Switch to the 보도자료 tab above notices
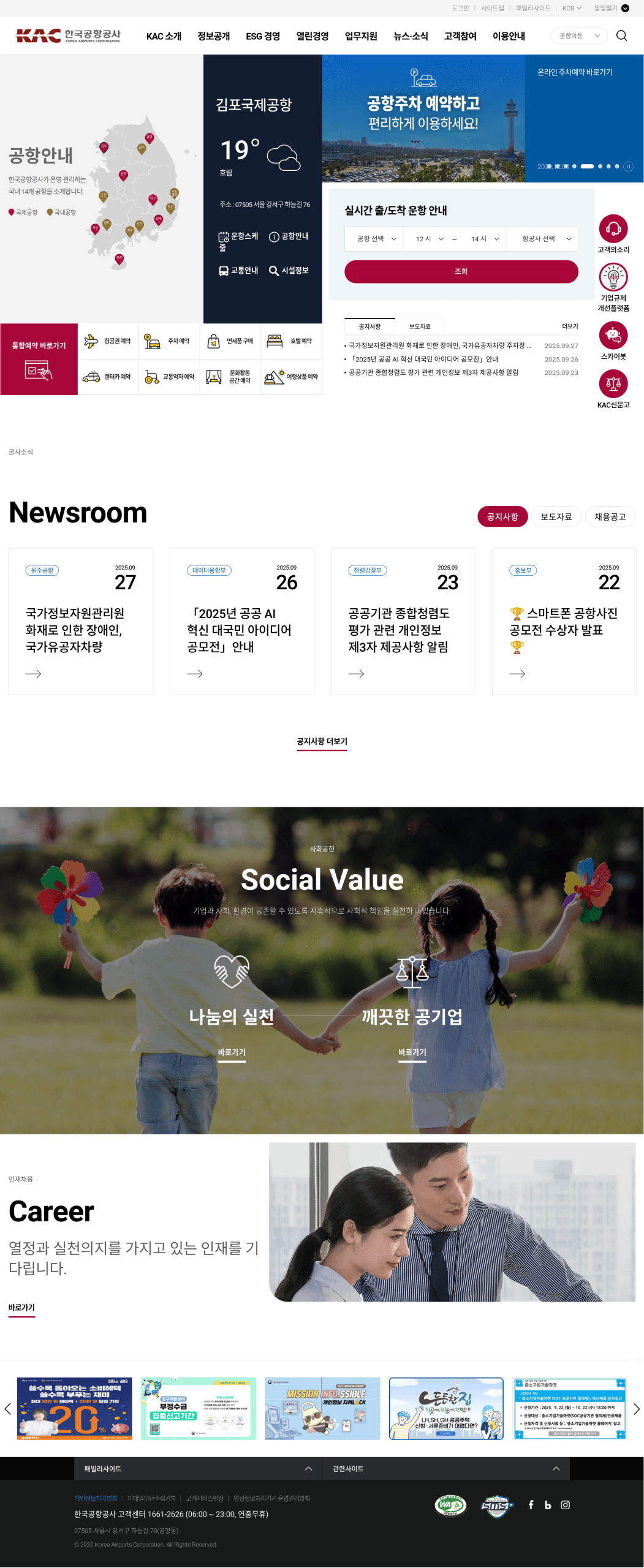The height and width of the screenshot is (1568, 644). [x=420, y=326]
